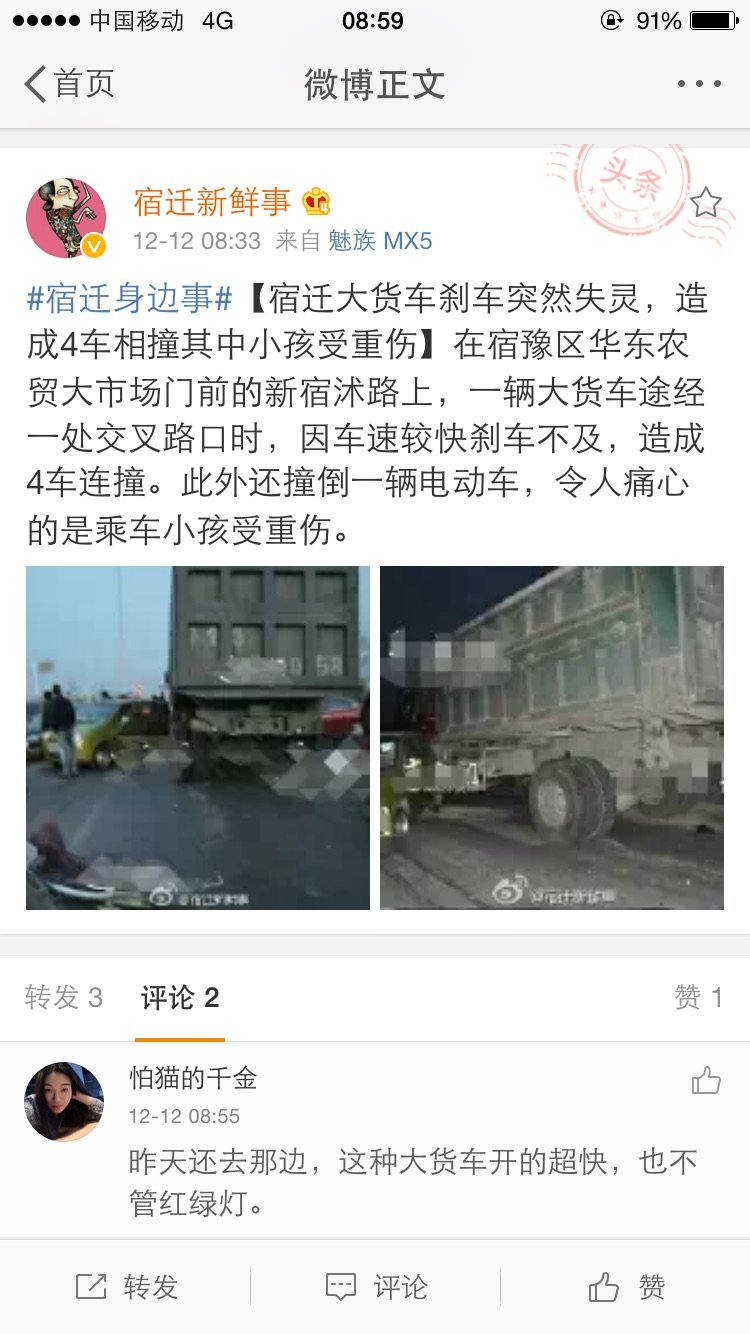View the first truck accident photo
The height and width of the screenshot is (1334, 750).
(x=198, y=738)
